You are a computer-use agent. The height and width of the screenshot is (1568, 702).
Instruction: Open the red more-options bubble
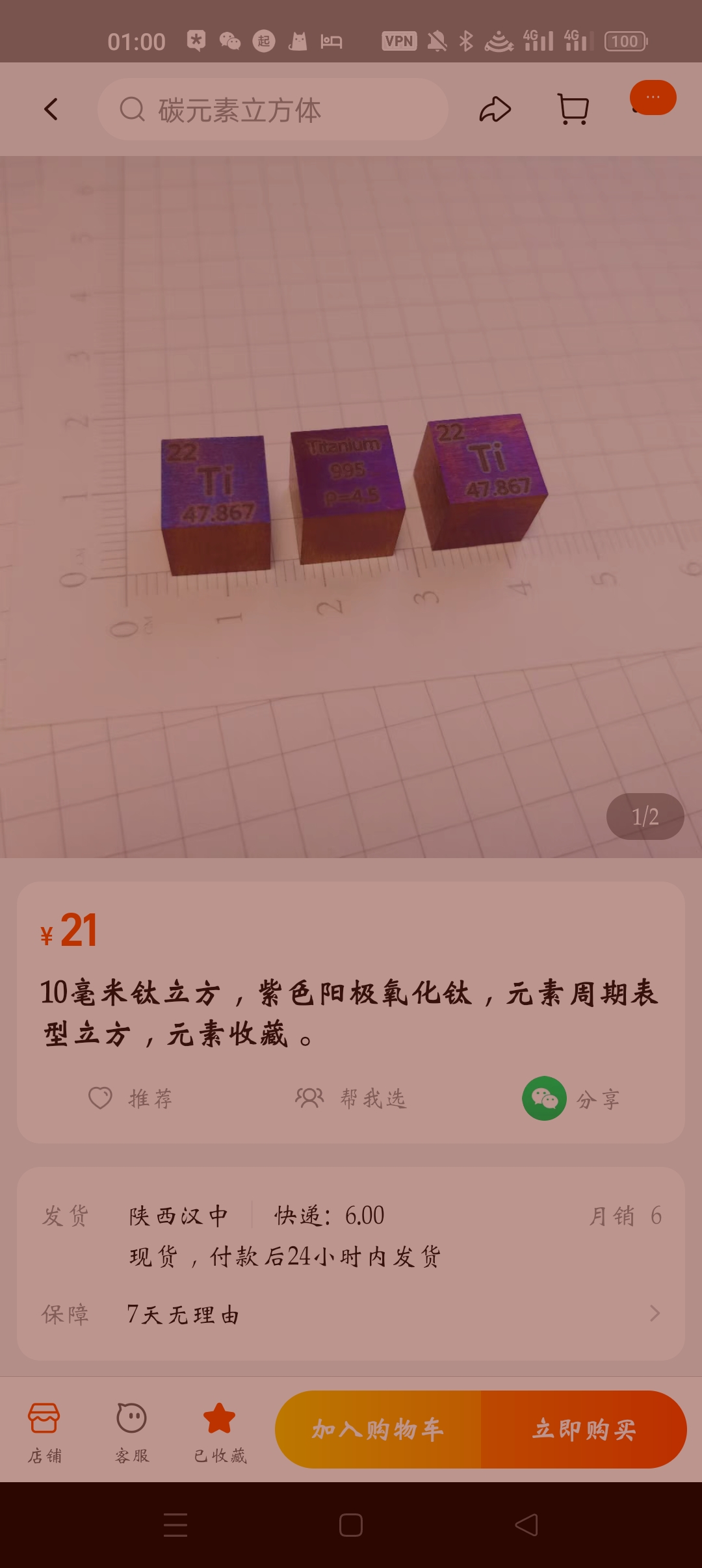653,98
